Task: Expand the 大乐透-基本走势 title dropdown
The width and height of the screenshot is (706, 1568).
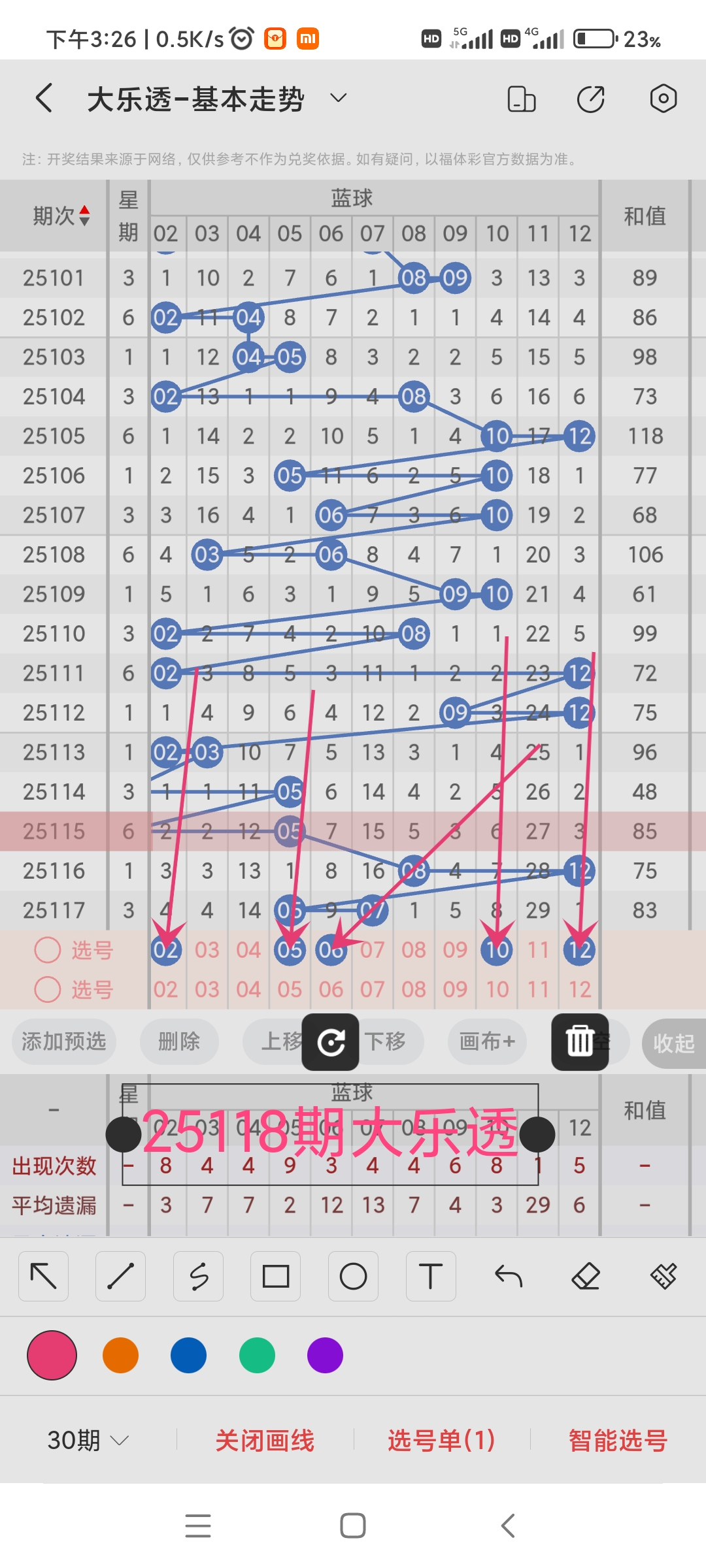Action: pyautogui.click(x=338, y=99)
